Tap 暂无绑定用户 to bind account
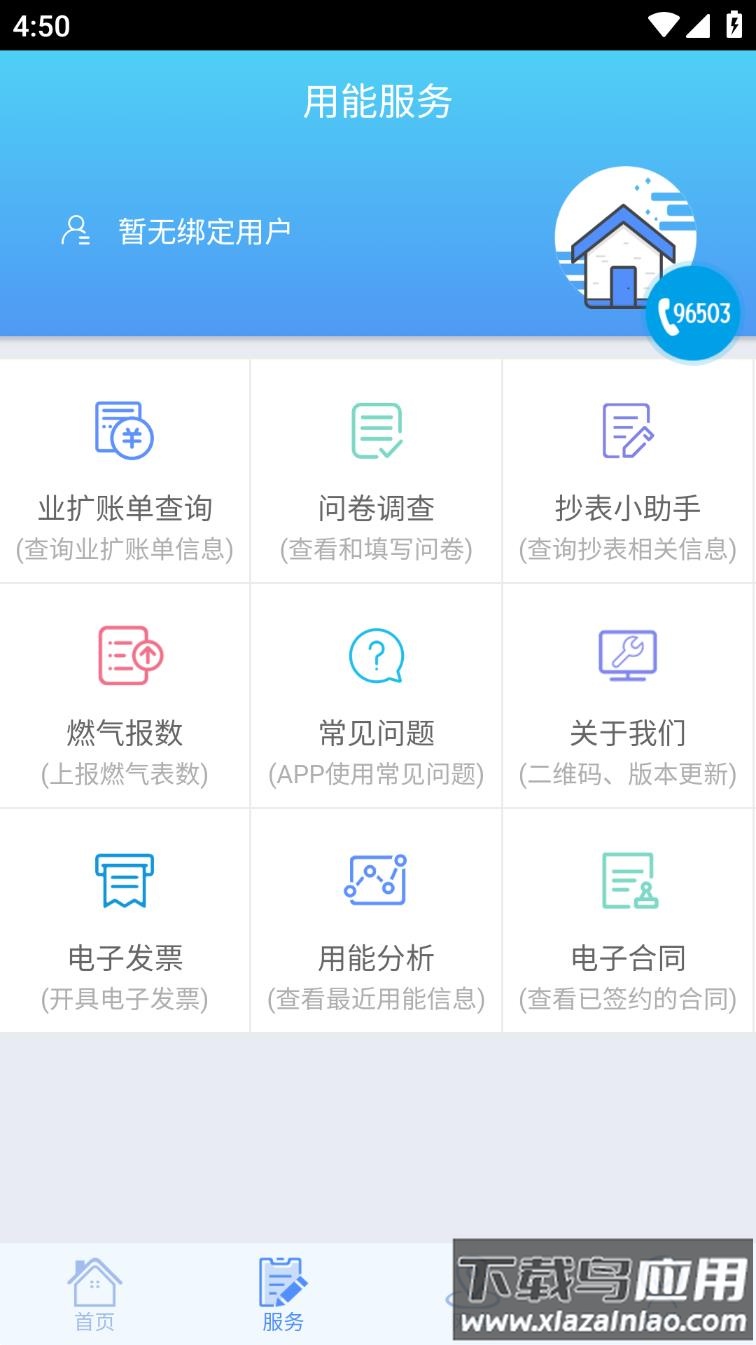The image size is (756, 1345). 203,231
